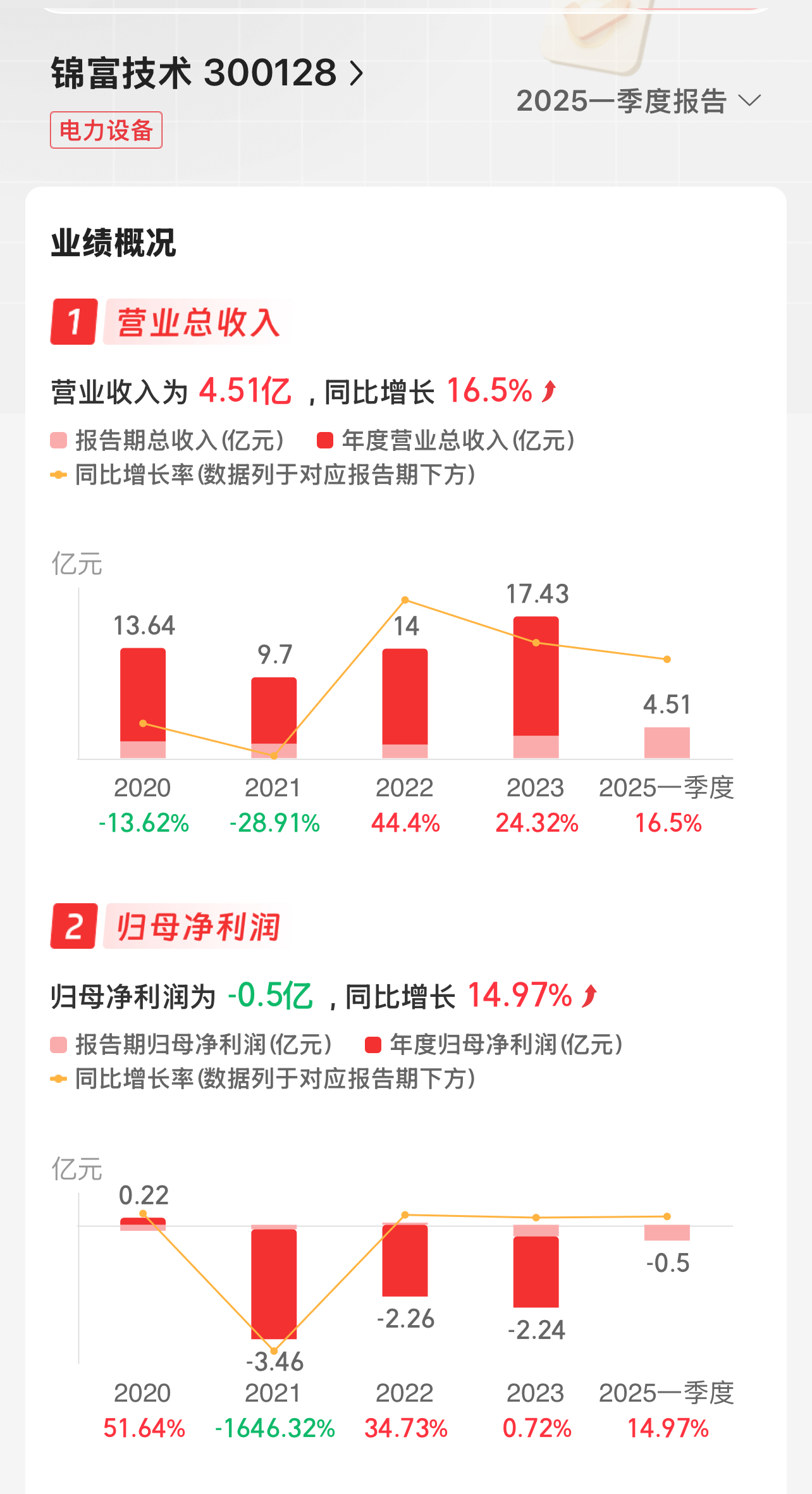Toggle 年度营业总收入 legend in revenue chart
The width and height of the screenshot is (812, 1494).
tap(446, 440)
